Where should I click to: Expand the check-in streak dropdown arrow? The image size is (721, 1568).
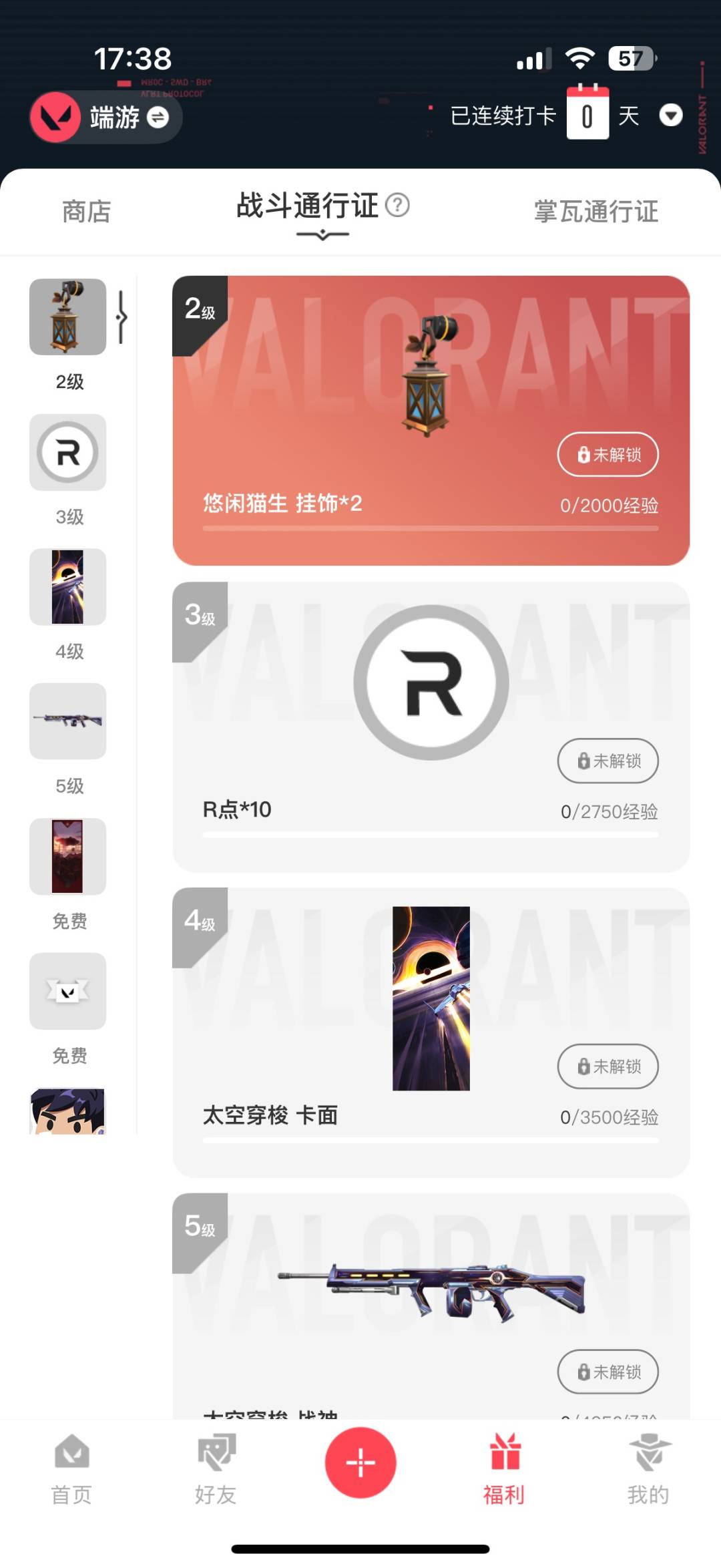pyautogui.click(x=670, y=116)
